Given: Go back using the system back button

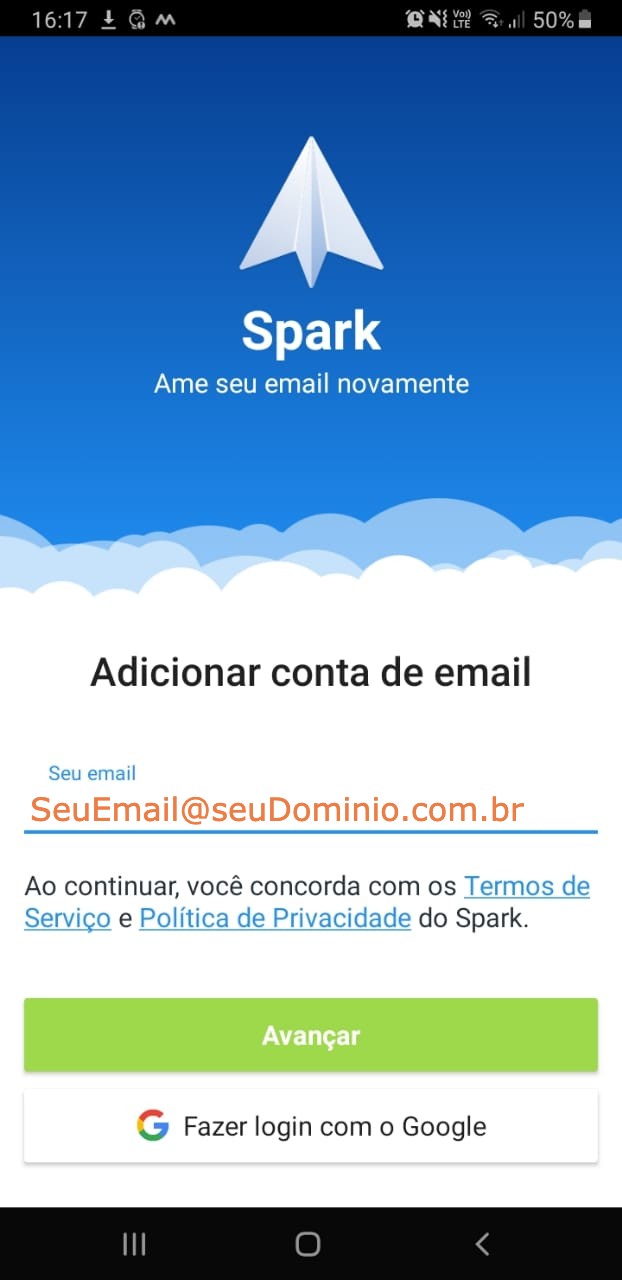Looking at the screenshot, I should point(482,1243).
